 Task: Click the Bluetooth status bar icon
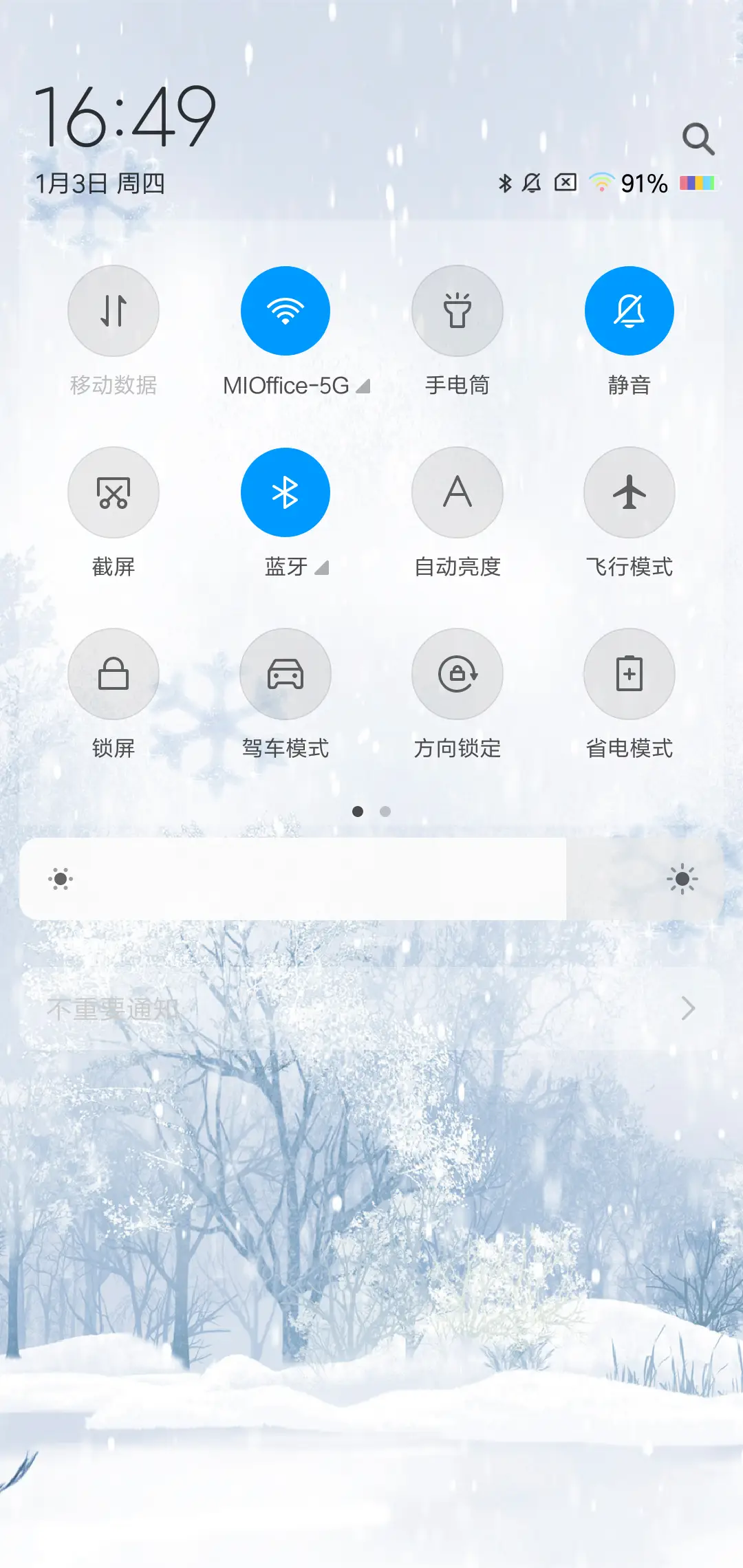click(x=504, y=183)
